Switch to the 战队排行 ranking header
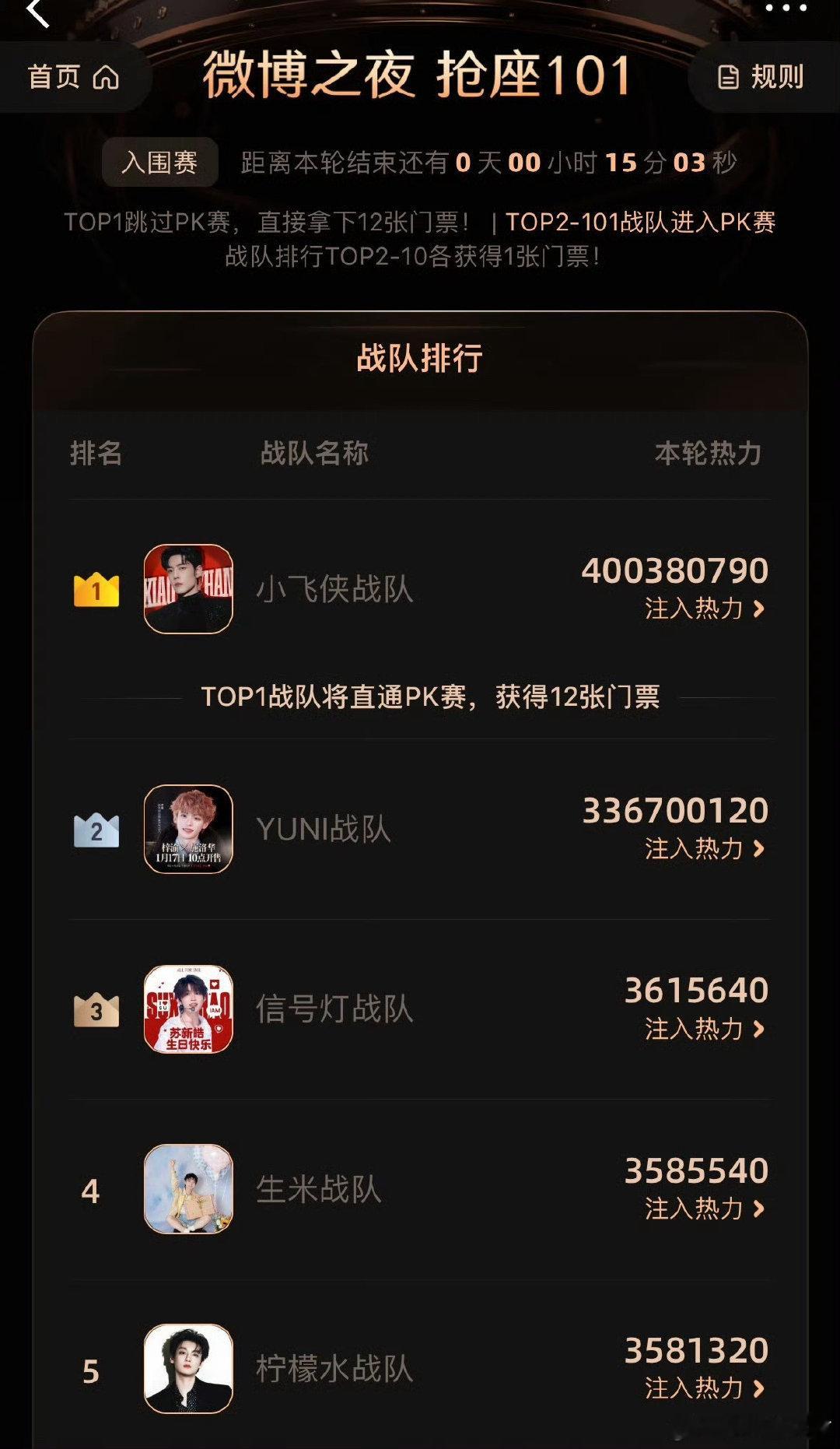The image size is (840, 1449). point(420,360)
